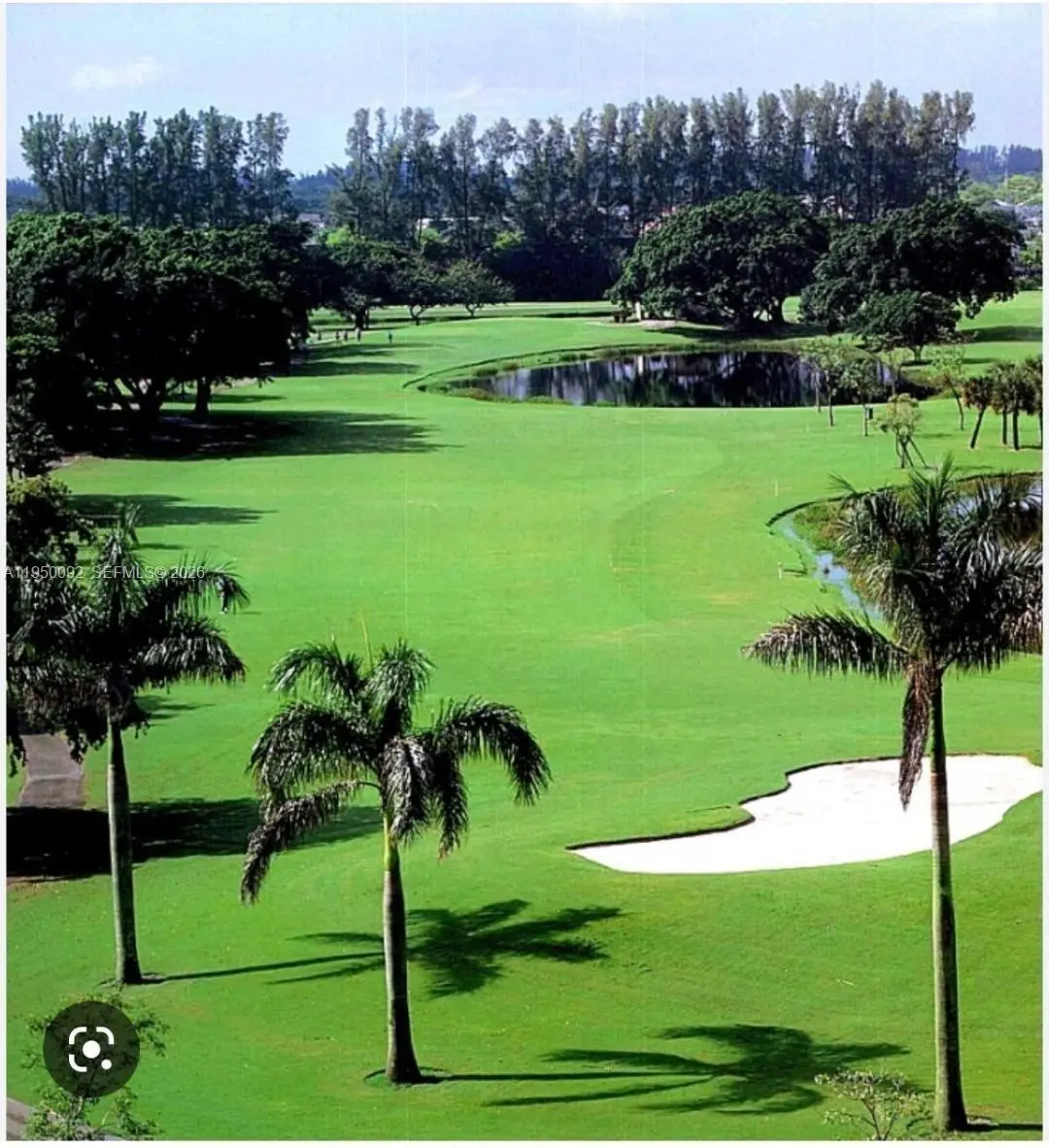This screenshot has width=1049, height=1148.
Task: Open the visual search lens icon
Action: [91, 1049]
